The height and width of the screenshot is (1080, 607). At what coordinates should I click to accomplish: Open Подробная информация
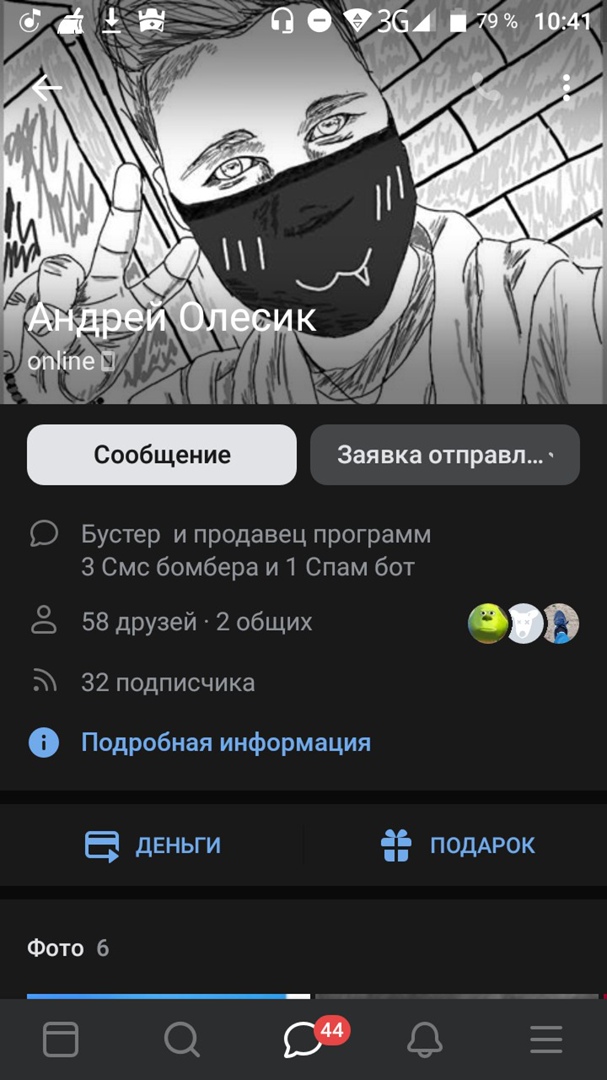[x=225, y=743]
